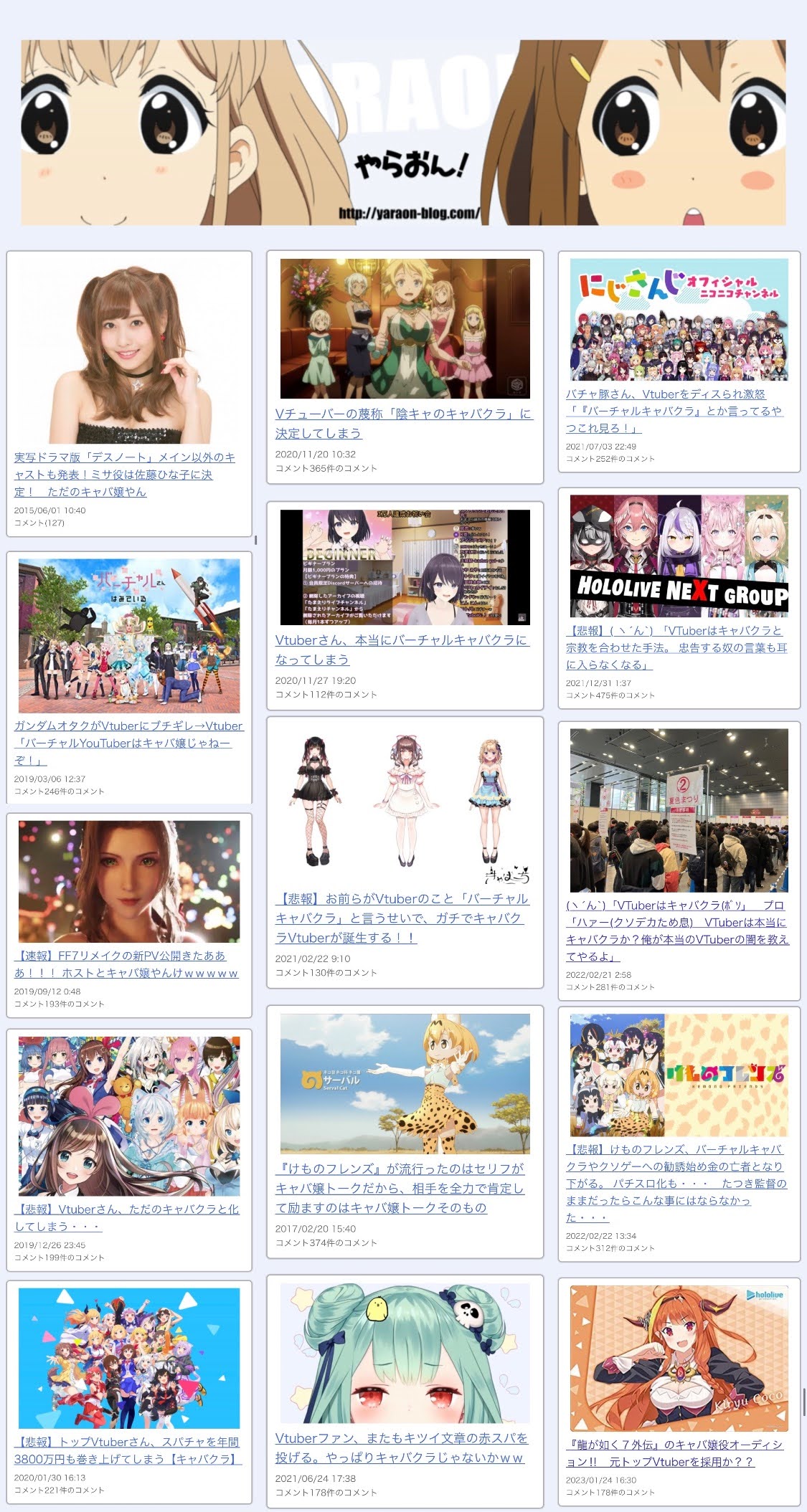Open the 『龍が如く７外伝』キャバ嬢役オーディション article
Image resolution: width=807 pixels, height=1512 pixels.
point(674,1452)
